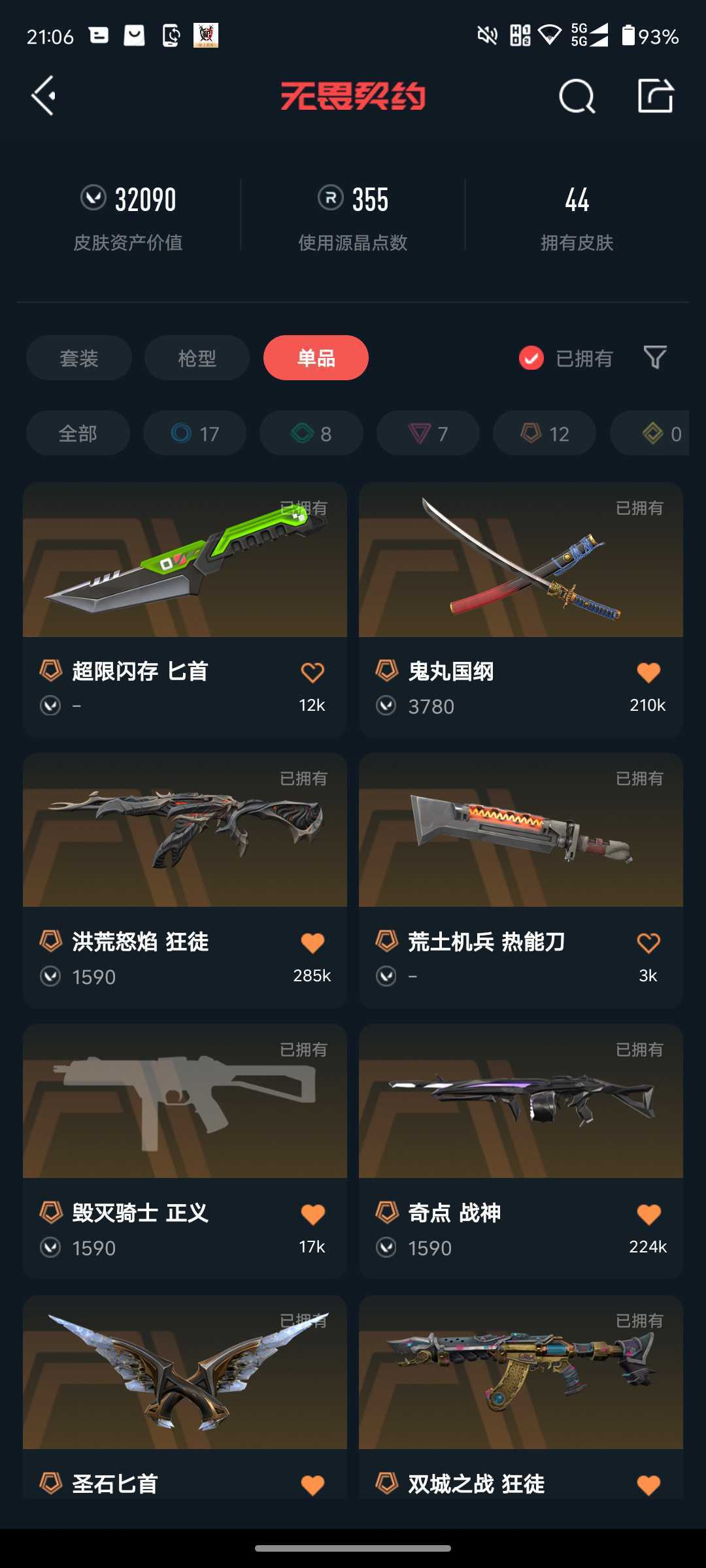Open the orange rarity filter showing 12
706x1568 pixels.
click(543, 433)
